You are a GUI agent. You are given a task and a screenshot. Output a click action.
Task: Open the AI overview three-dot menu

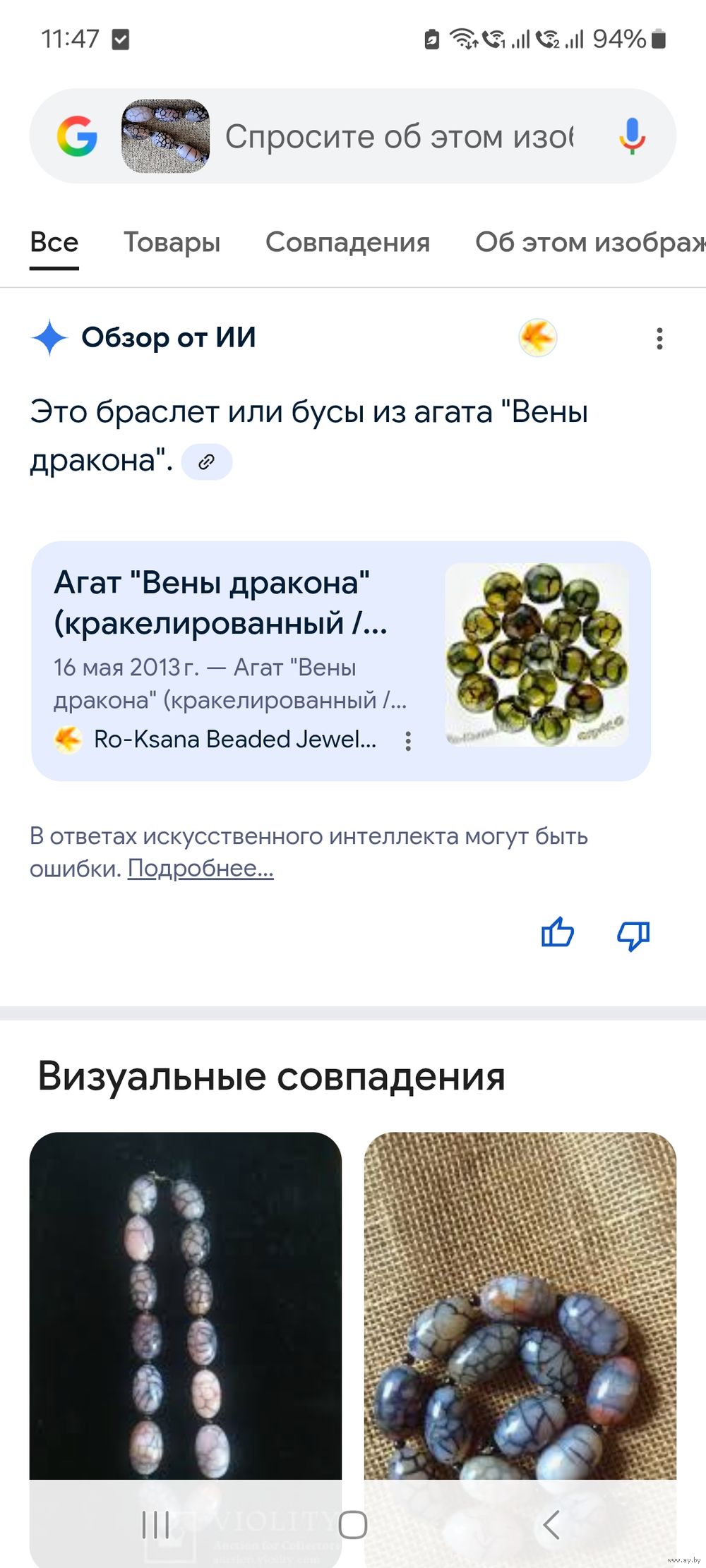click(x=659, y=339)
